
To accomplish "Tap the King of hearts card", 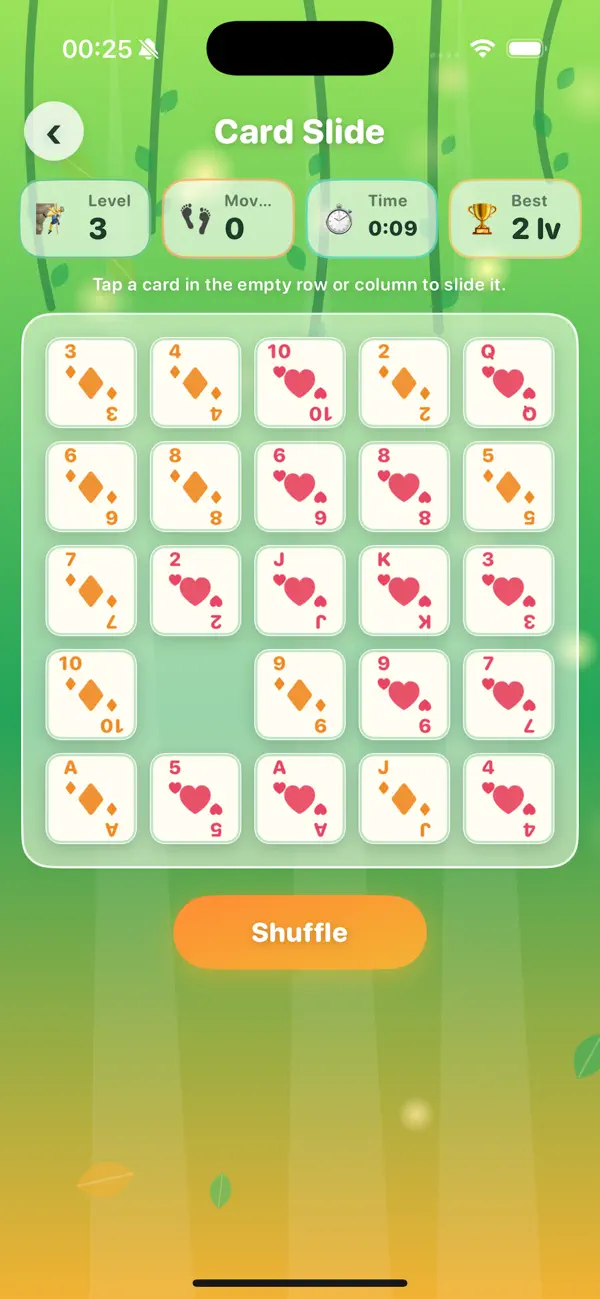I will pyautogui.click(x=404, y=591).
